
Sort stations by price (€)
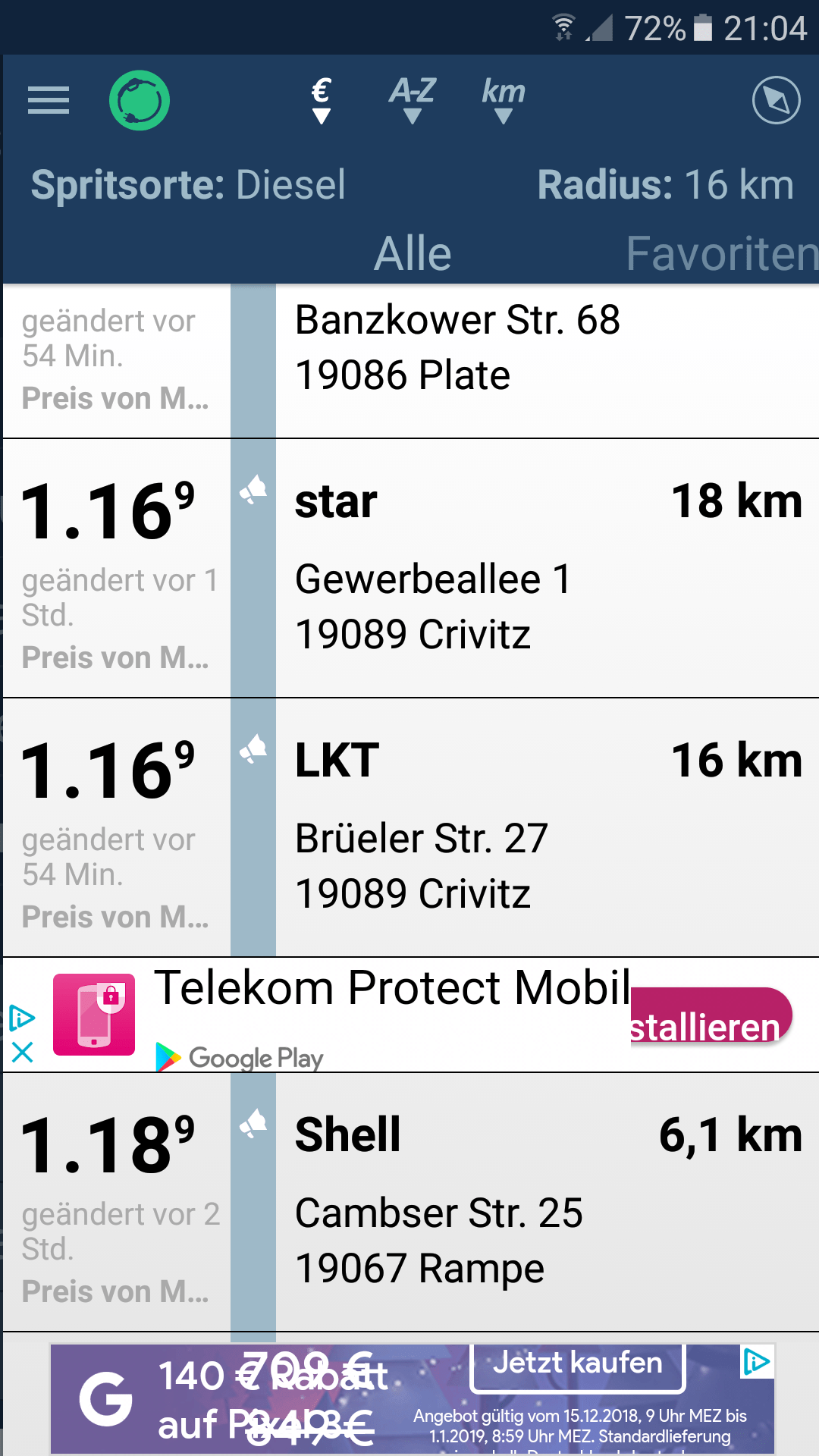point(322,100)
